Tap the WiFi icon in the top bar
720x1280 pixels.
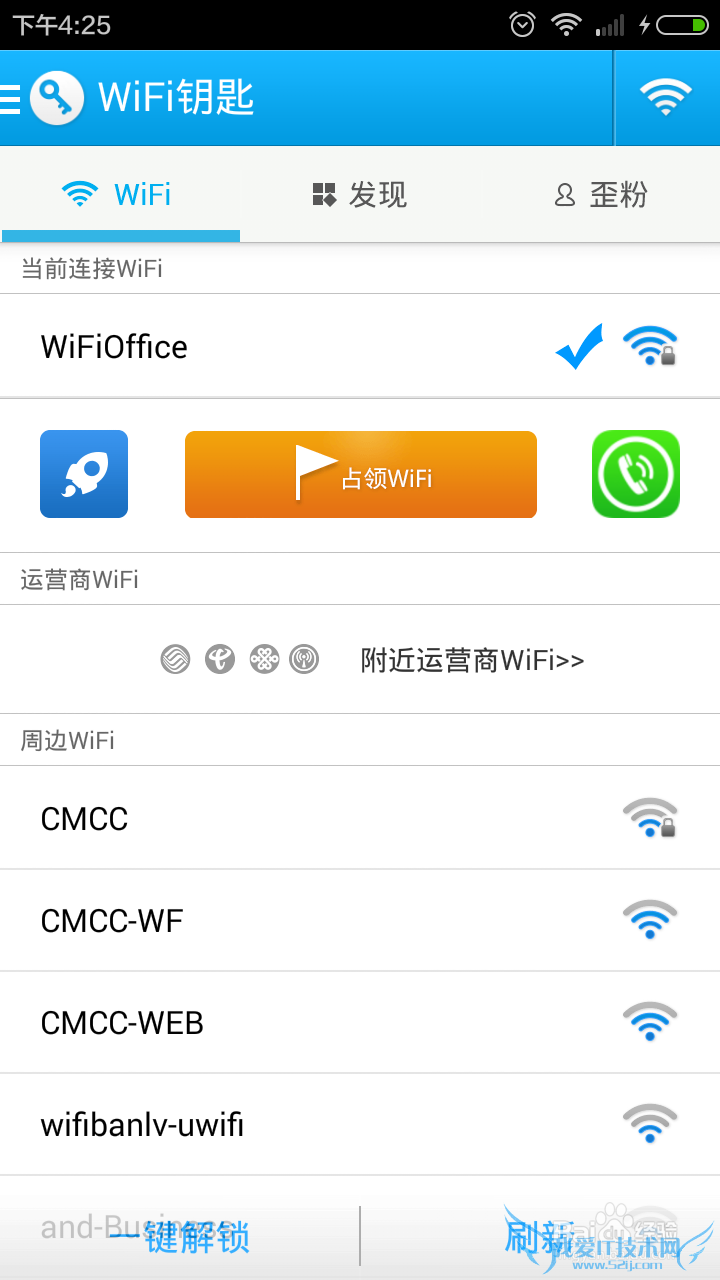coord(666,98)
